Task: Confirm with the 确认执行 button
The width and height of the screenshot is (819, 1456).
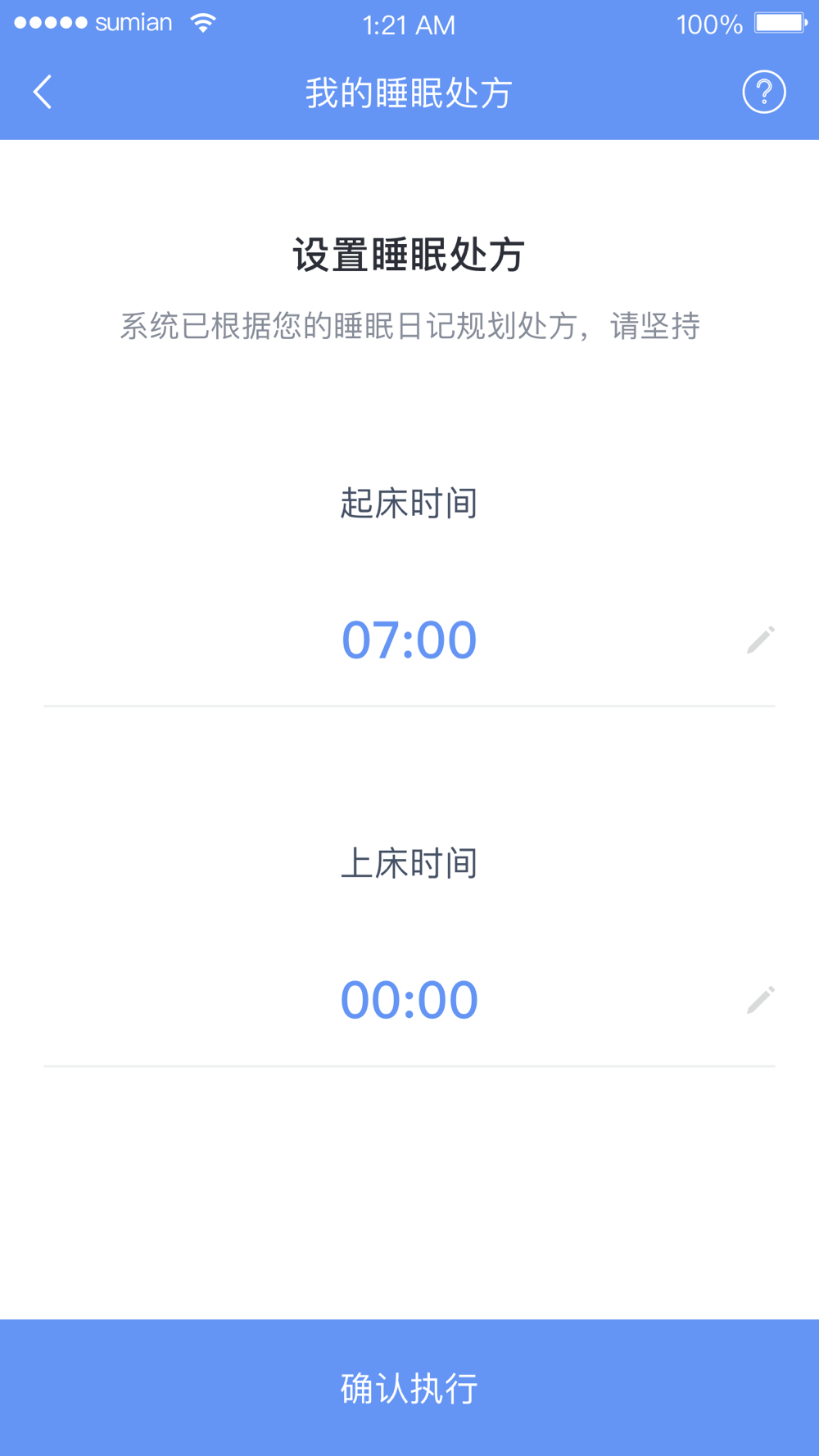Action: pyautogui.click(x=409, y=1387)
